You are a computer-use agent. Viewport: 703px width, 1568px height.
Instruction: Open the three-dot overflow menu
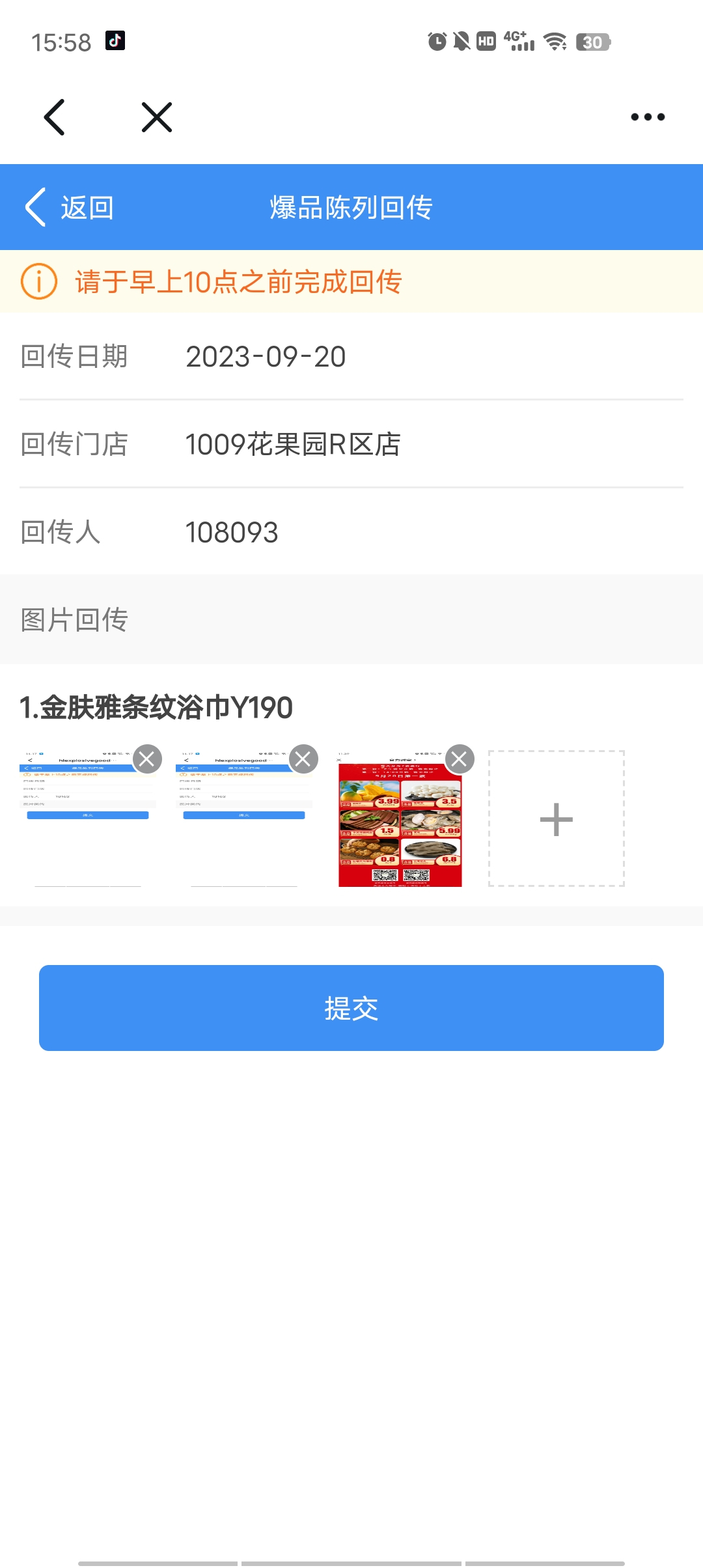tap(648, 117)
